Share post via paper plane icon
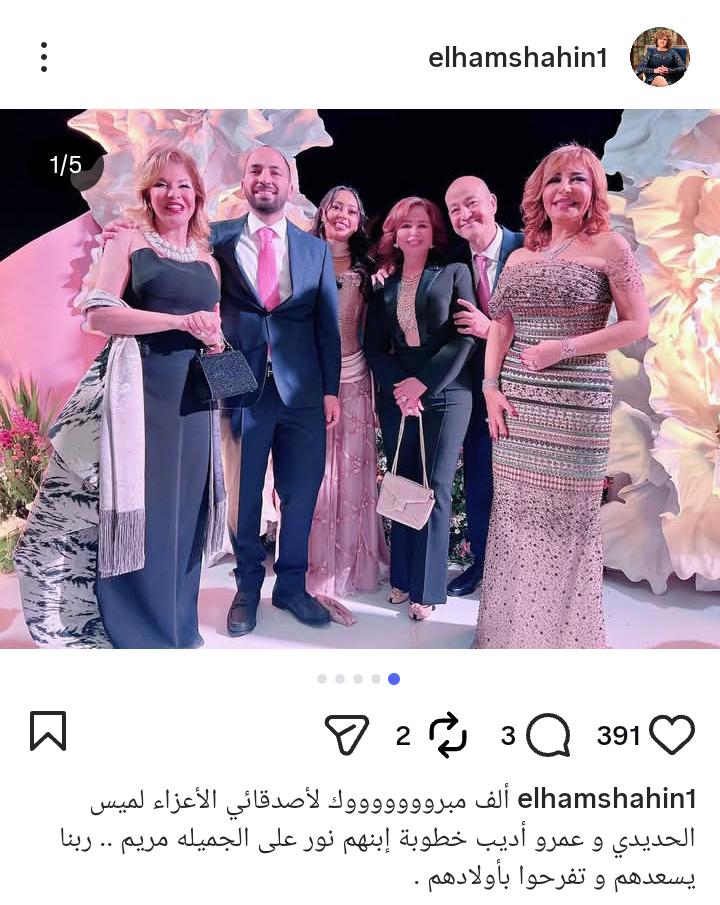 347,735
